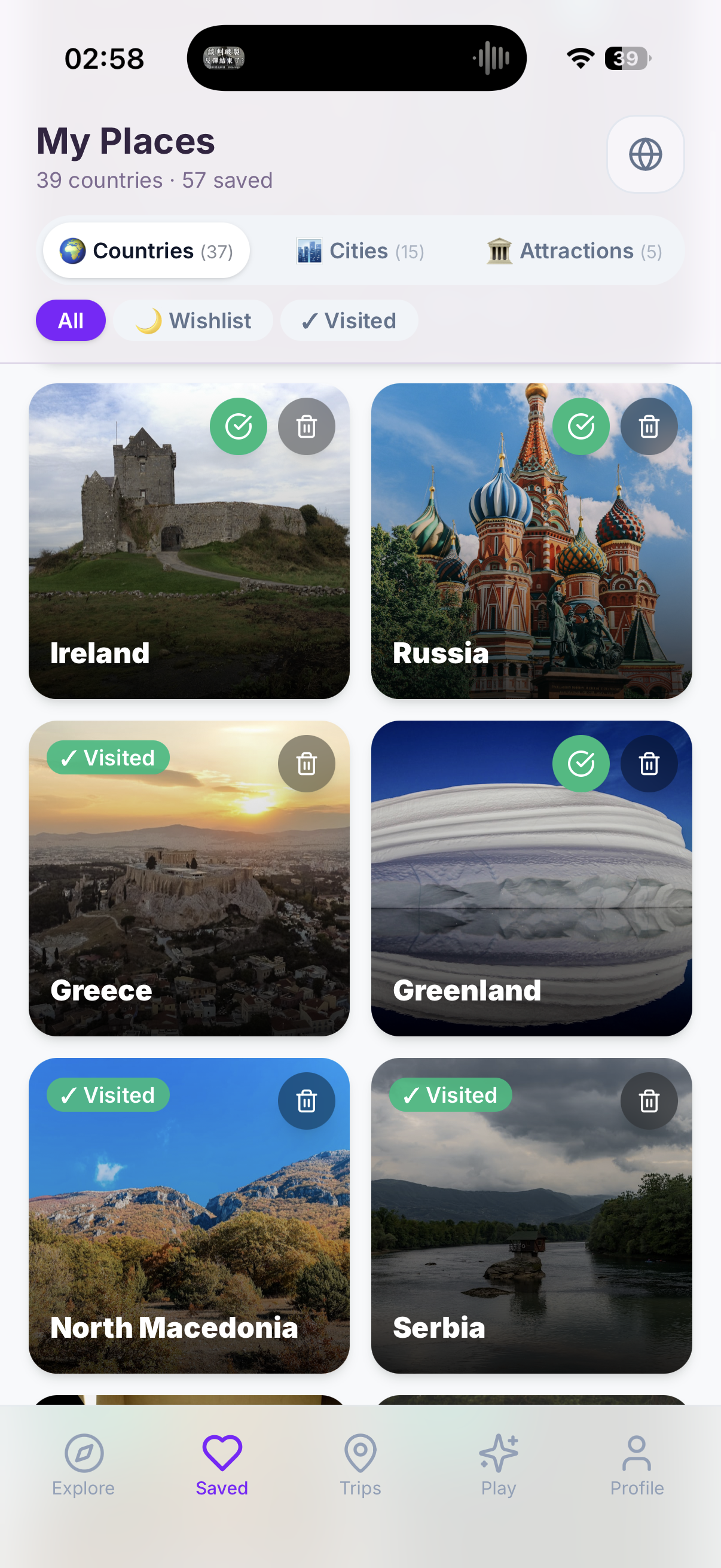The height and width of the screenshot is (1568, 721).
Task: Delete Ireland from saved places
Action: [307, 427]
